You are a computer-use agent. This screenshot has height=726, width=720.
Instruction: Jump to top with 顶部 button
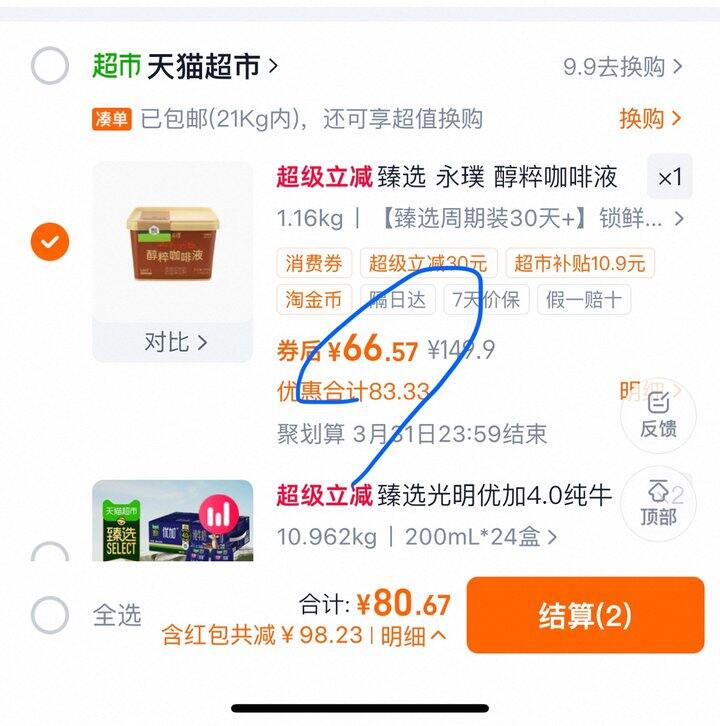pyautogui.click(x=658, y=503)
